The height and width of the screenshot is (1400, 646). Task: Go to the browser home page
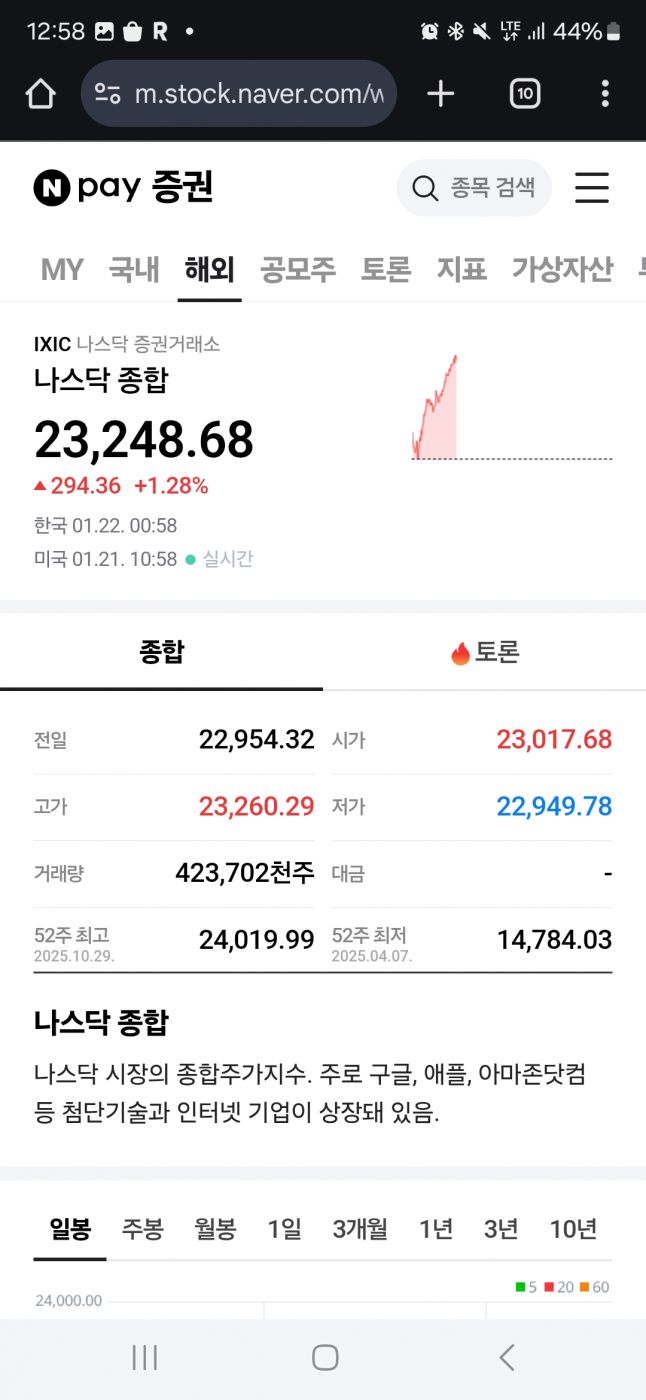[x=40, y=94]
